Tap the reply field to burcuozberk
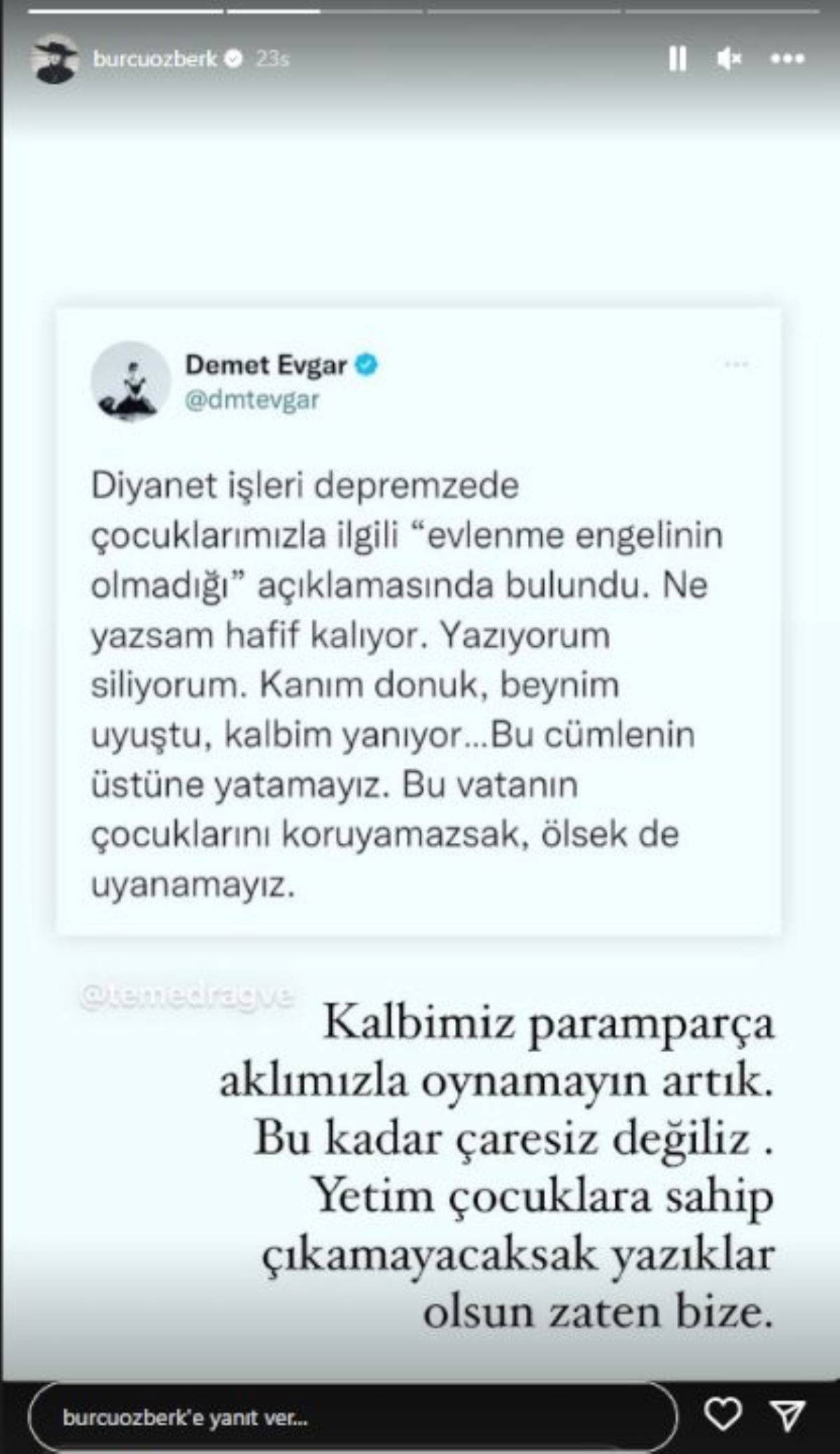840x1454 pixels. point(350,1418)
